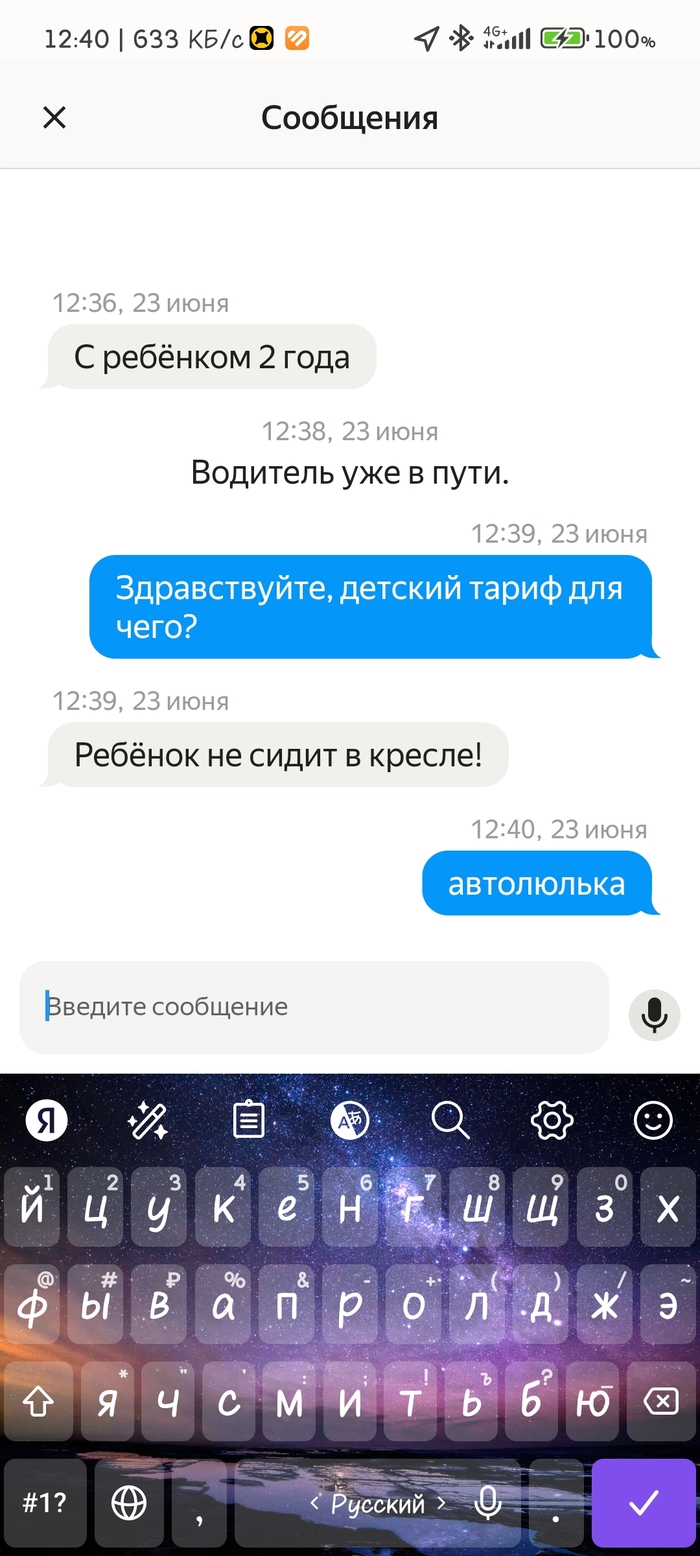This screenshot has width=700, height=1556.
Task: Confirm with the purple checkmark key
Action: pyautogui.click(x=644, y=1502)
